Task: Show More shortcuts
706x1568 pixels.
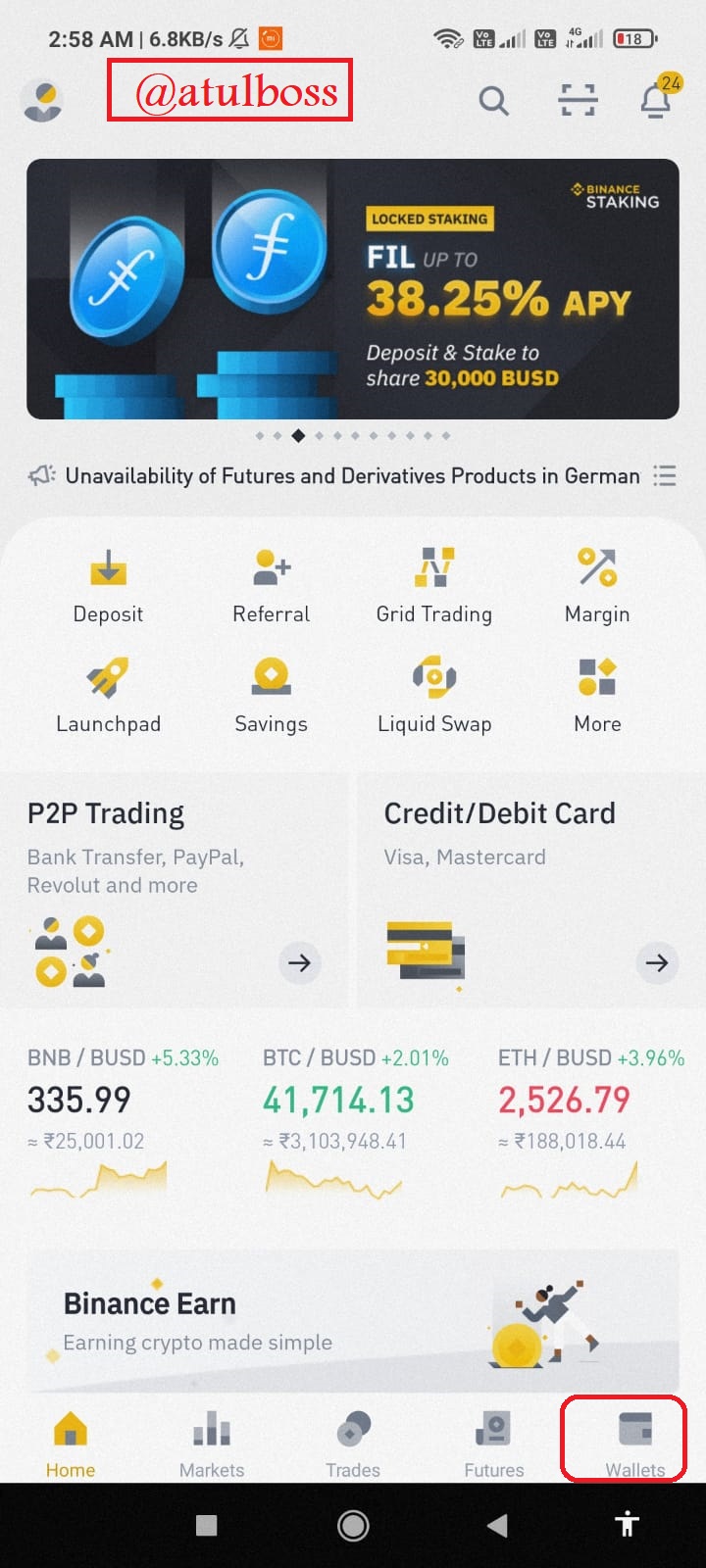Action: 597,696
